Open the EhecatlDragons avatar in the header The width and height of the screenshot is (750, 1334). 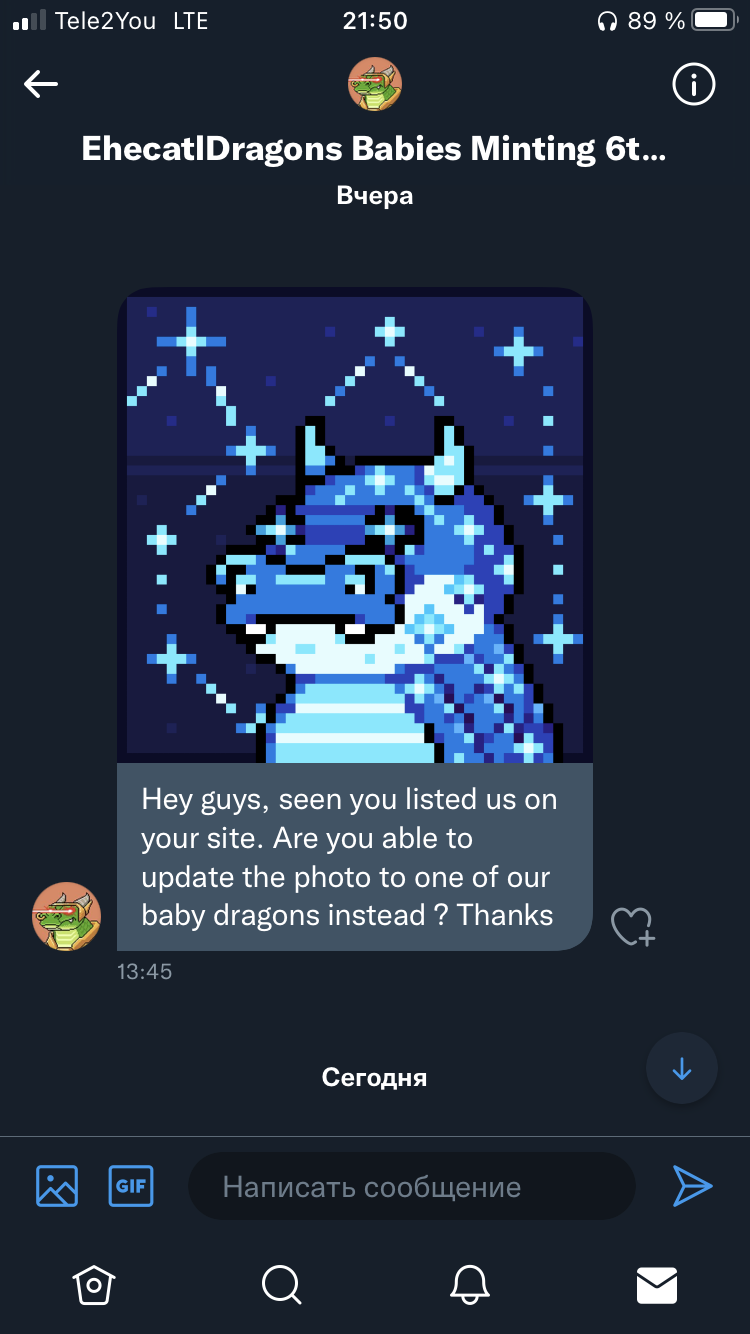click(375, 84)
